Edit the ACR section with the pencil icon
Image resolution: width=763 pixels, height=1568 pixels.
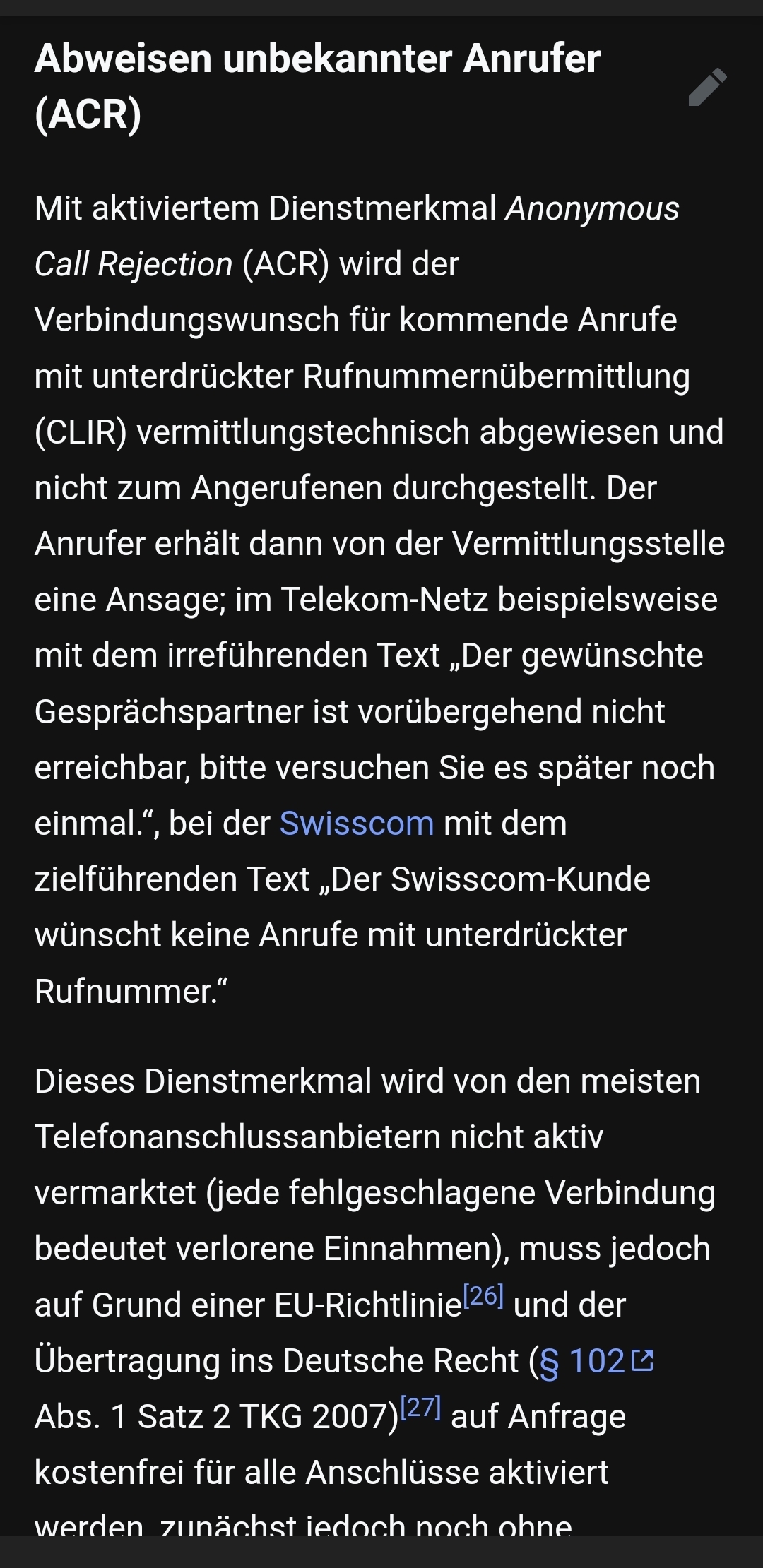[707, 87]
